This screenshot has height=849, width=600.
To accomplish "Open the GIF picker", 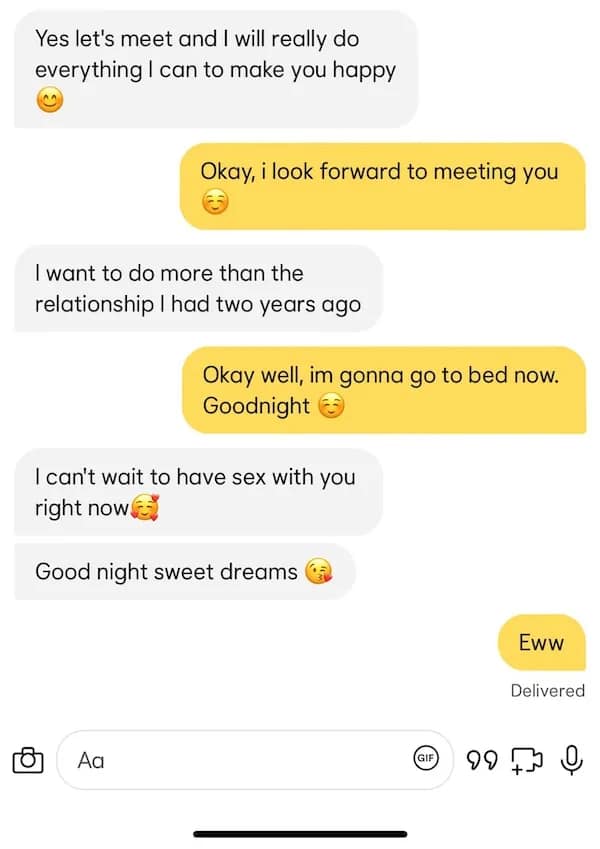I will pyautogui.click(x=427, y=760).
